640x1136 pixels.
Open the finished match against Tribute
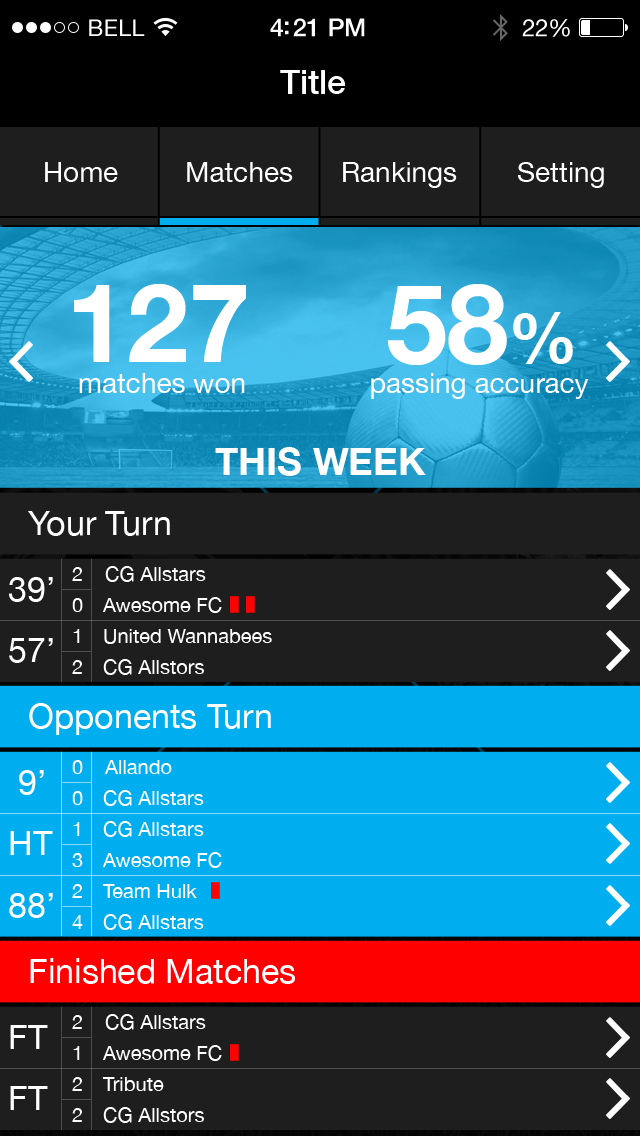[320, 1100]
